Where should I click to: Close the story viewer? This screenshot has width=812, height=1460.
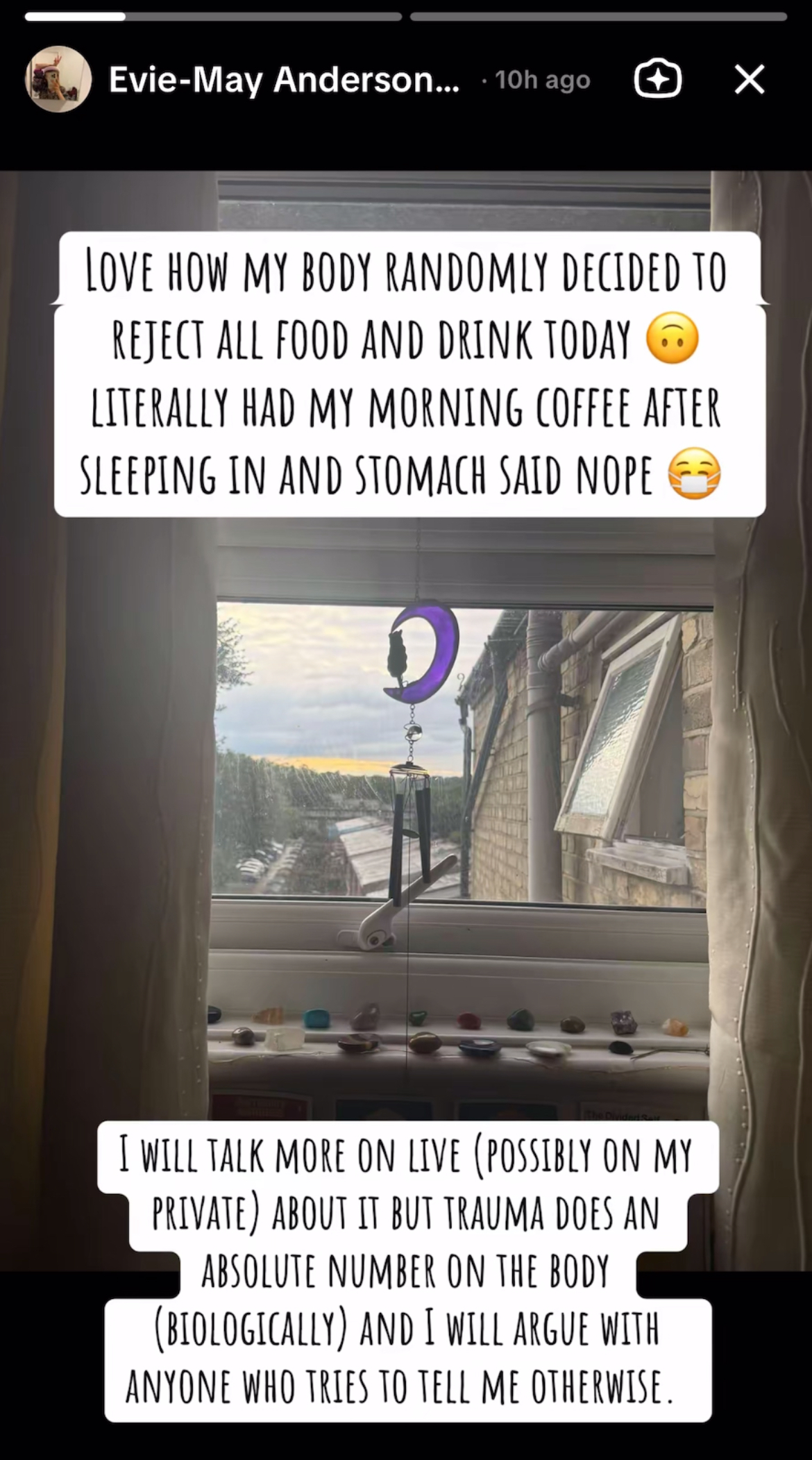750,79
